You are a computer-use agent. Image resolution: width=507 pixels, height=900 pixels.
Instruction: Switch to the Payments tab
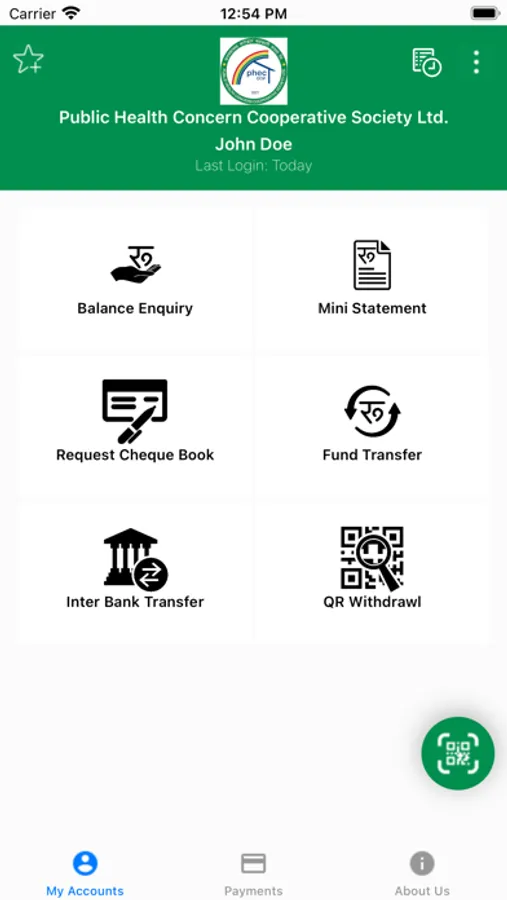tap(253, 874)
